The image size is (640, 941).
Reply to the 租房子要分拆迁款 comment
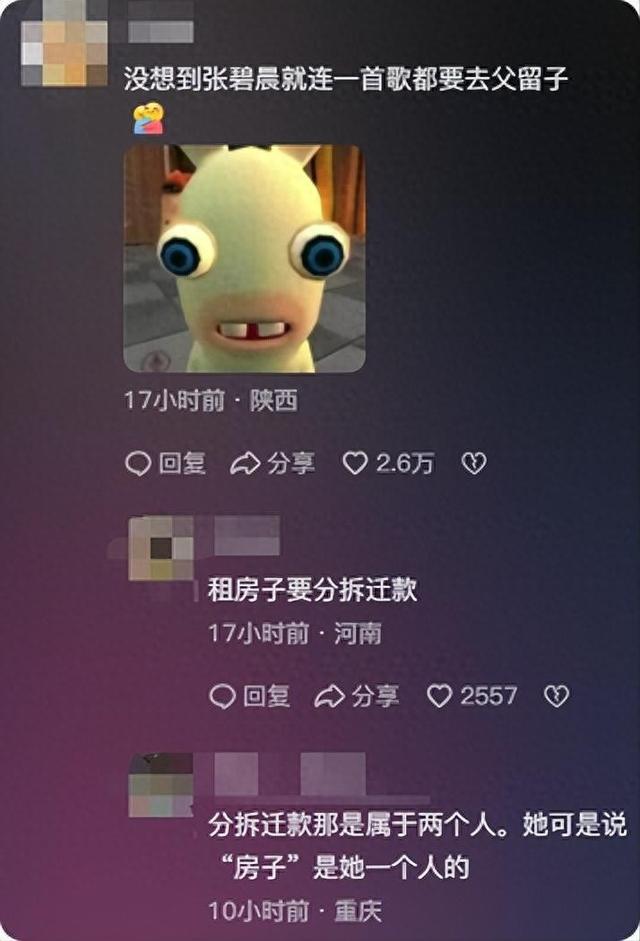tap(249, 696)
